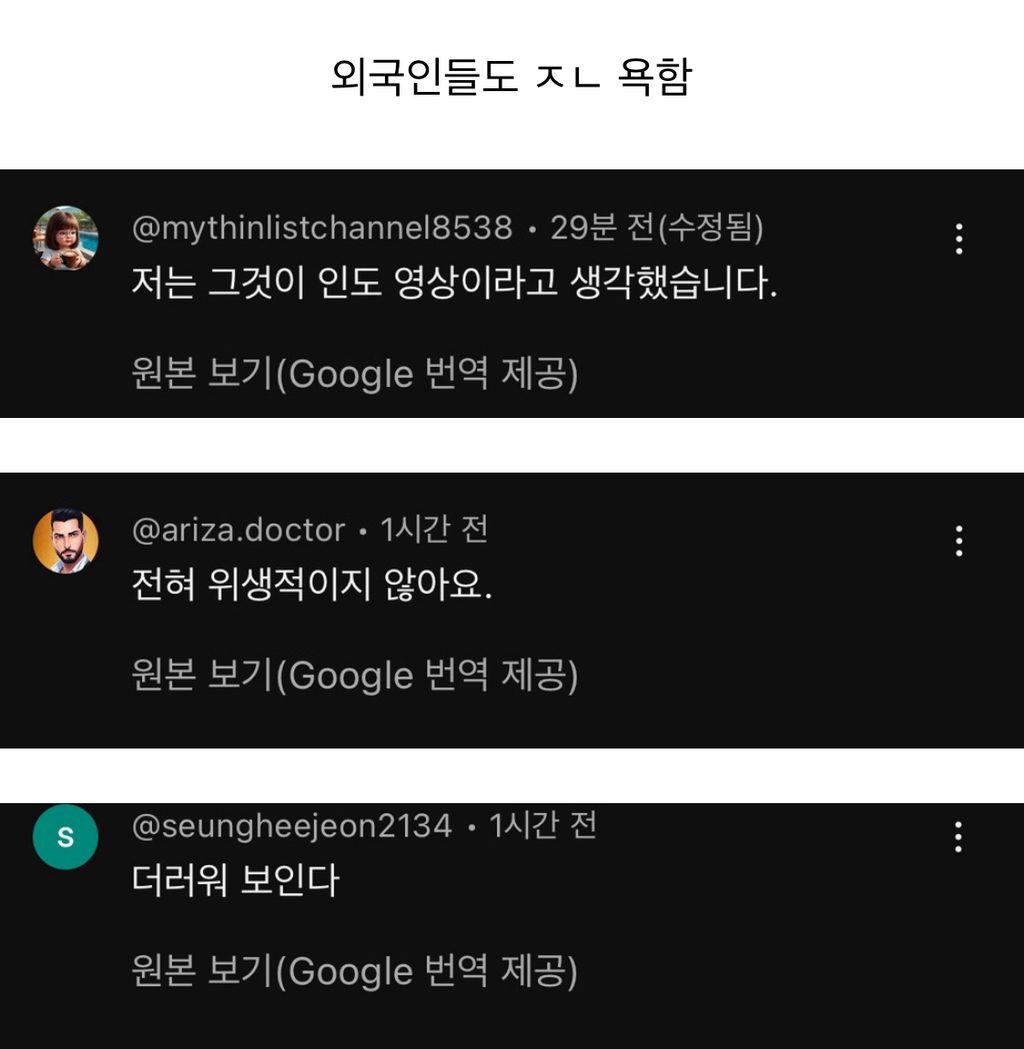Click the '1시간 전' timestamp on @ariza.doctor's comment
This screenshot has width=1024, height=1049.
(x=437, y=530)
